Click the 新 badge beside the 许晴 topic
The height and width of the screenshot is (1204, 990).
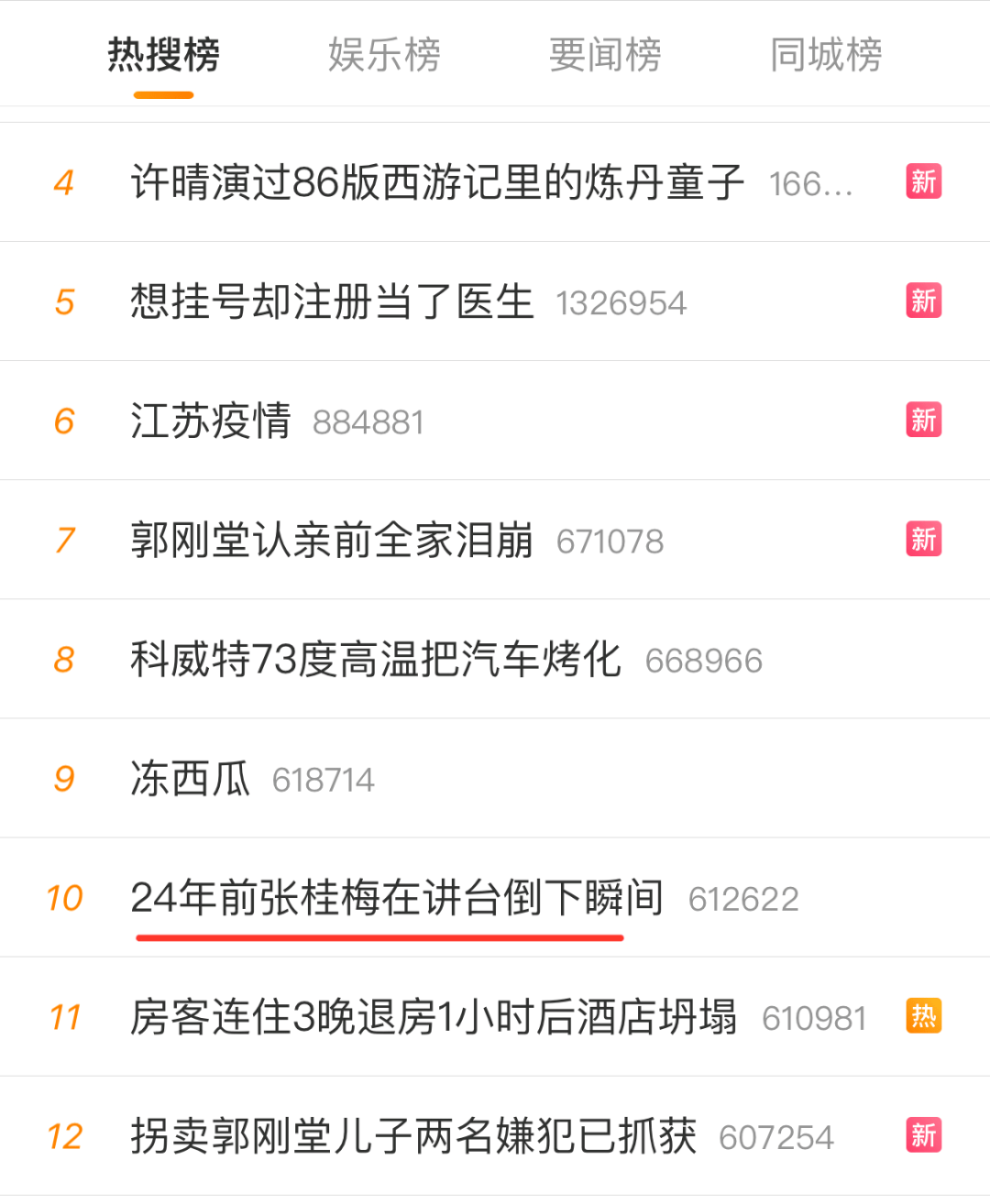[924, 181]
